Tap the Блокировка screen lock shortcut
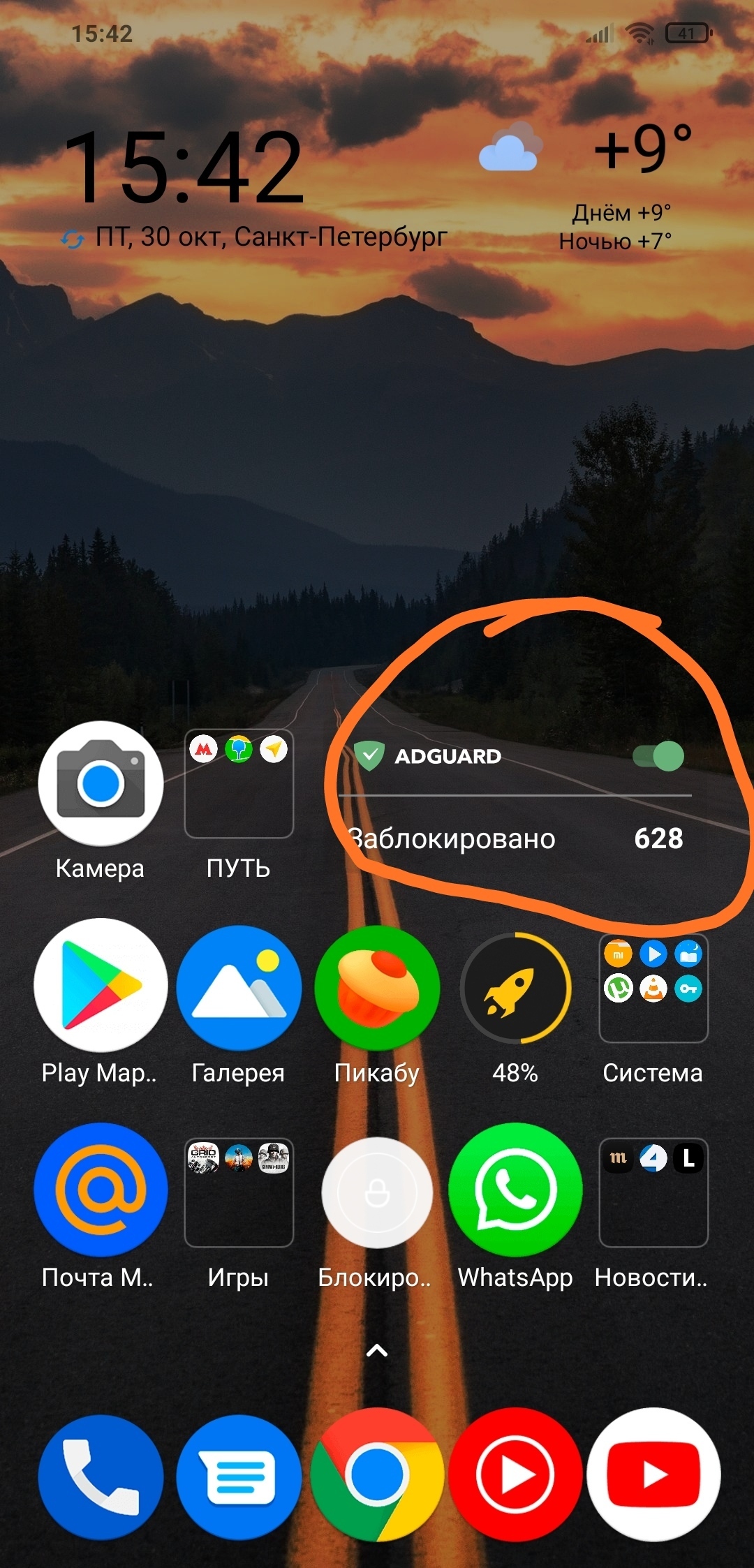The image size is (754, 1568). (377, 1192)
